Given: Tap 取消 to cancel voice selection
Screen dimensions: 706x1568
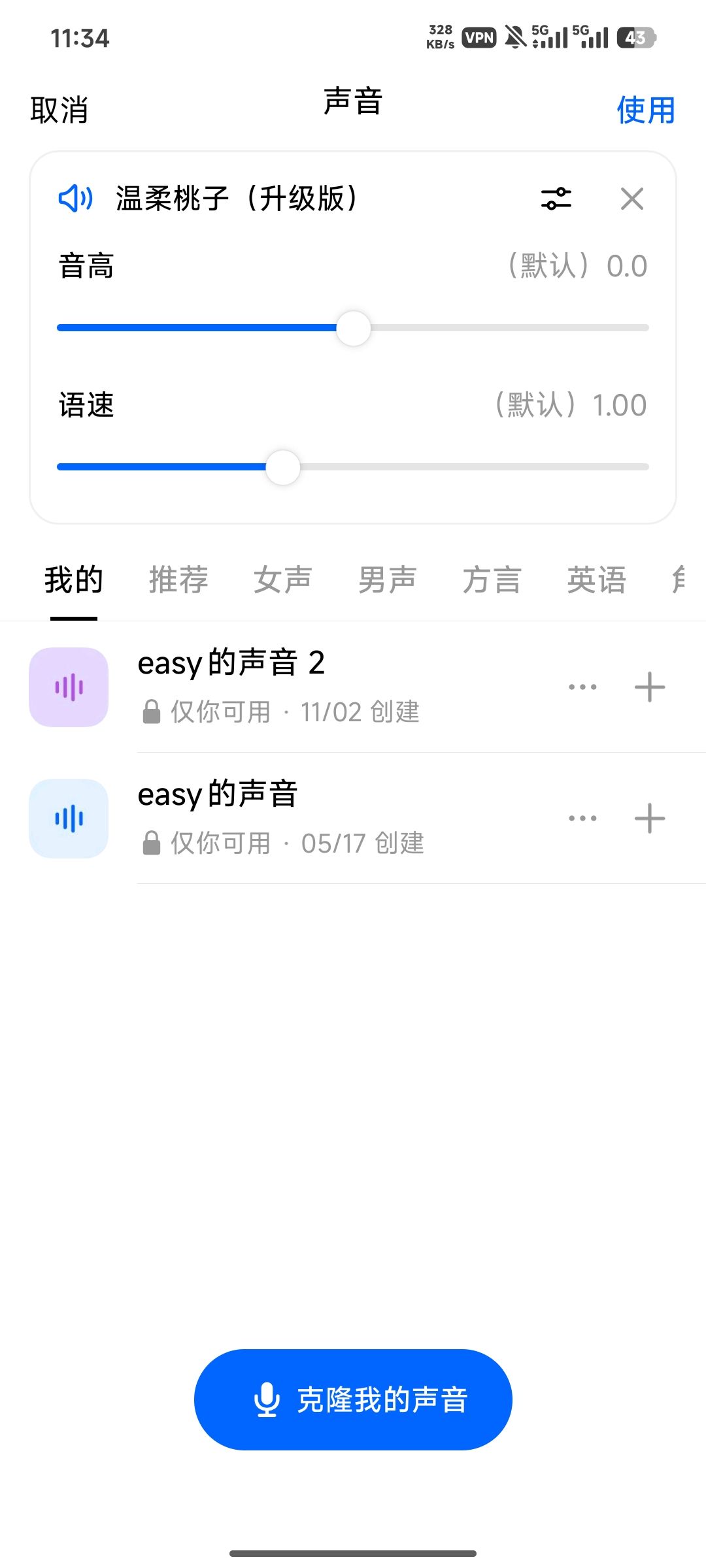Looking at the screenshot, I should click(x=59, y=110).
